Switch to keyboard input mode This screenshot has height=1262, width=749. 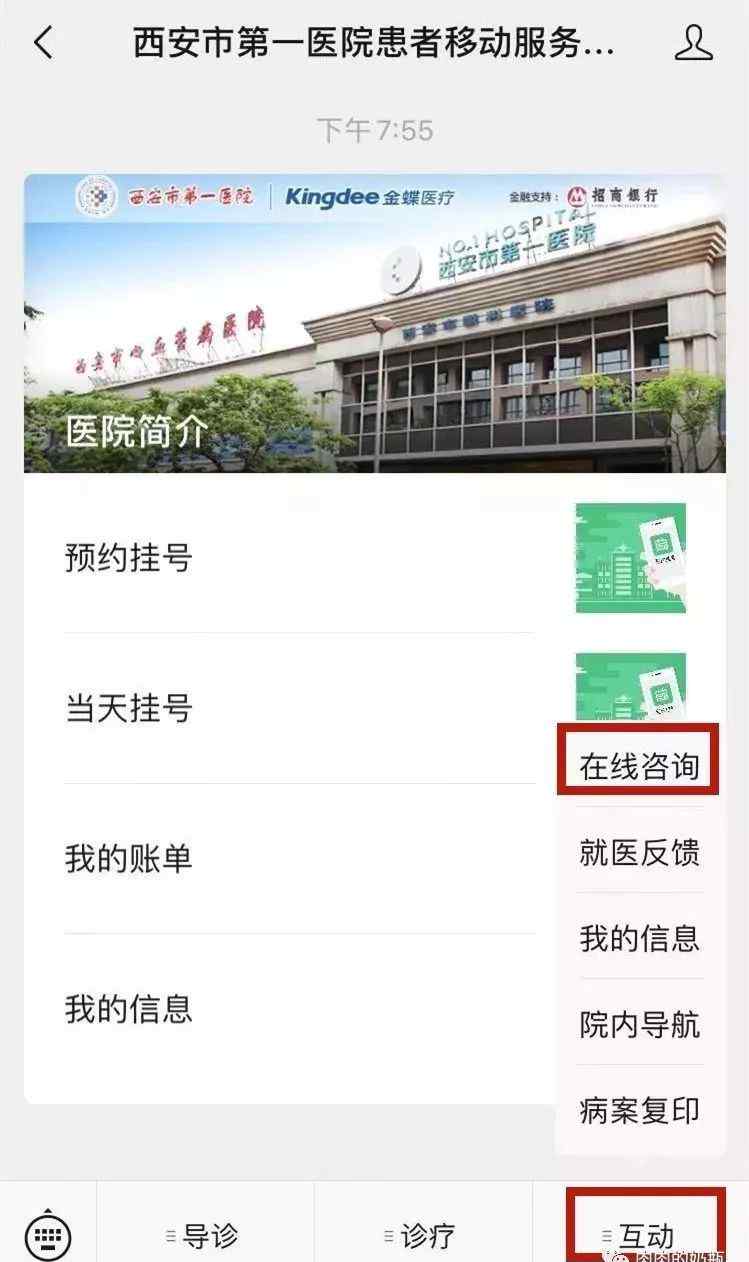coord(47,1236)
